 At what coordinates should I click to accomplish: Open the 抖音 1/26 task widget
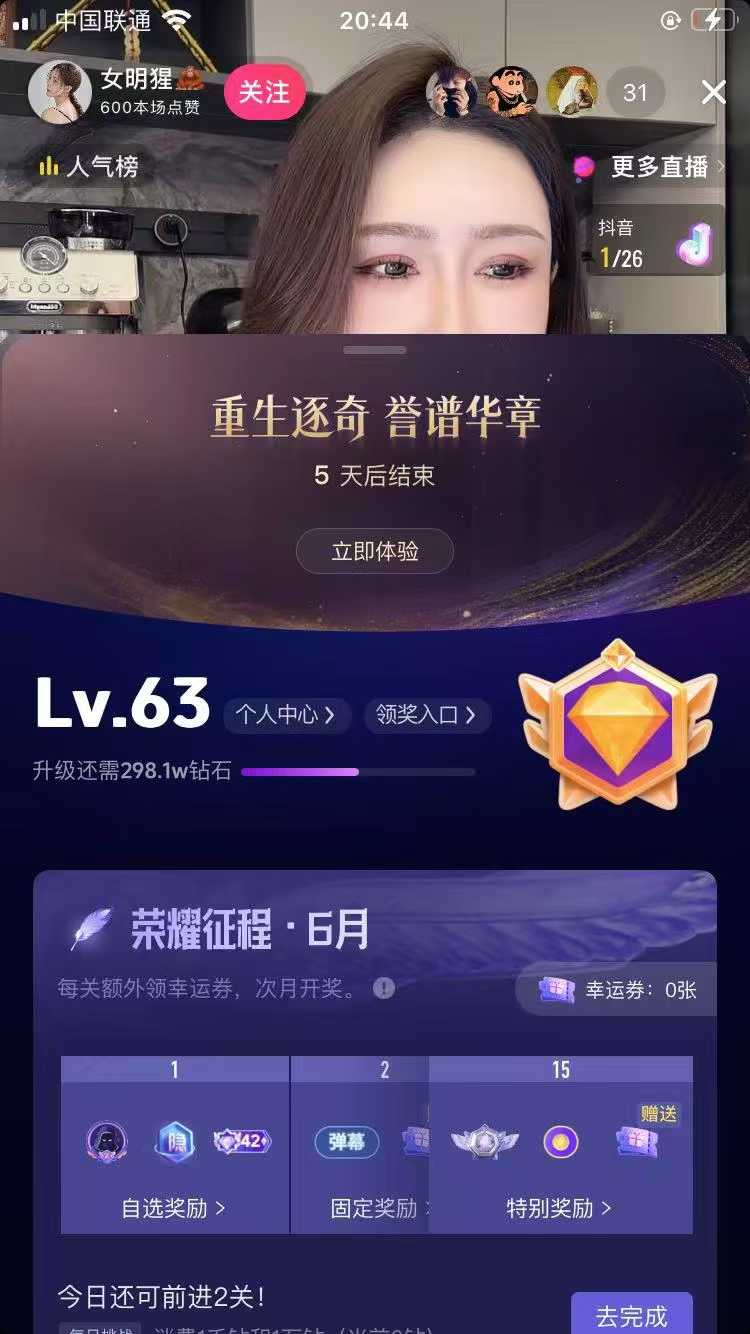(x=661, y=243)
